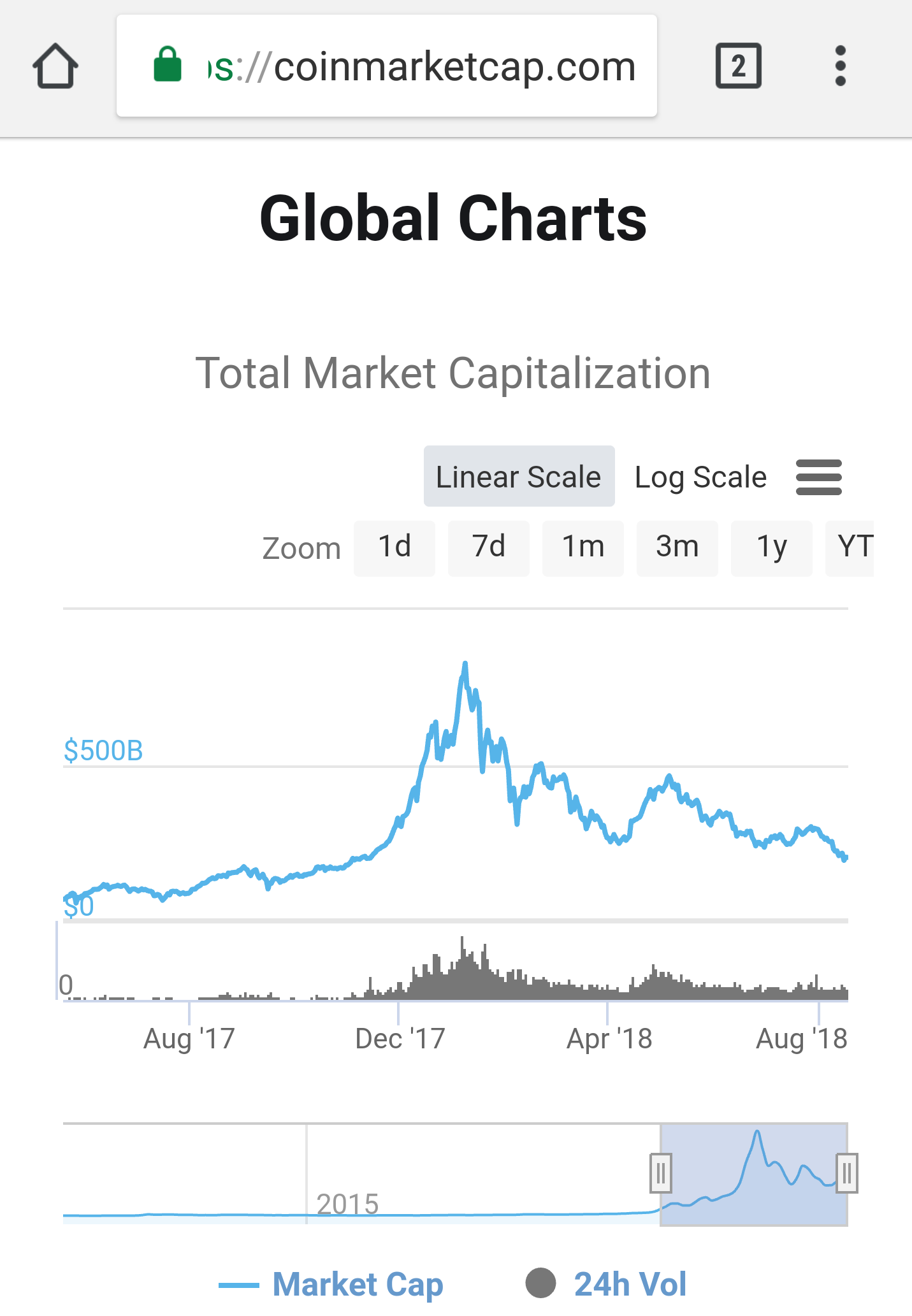Tap the coinmarketcap.com address bar

(386, 66)
